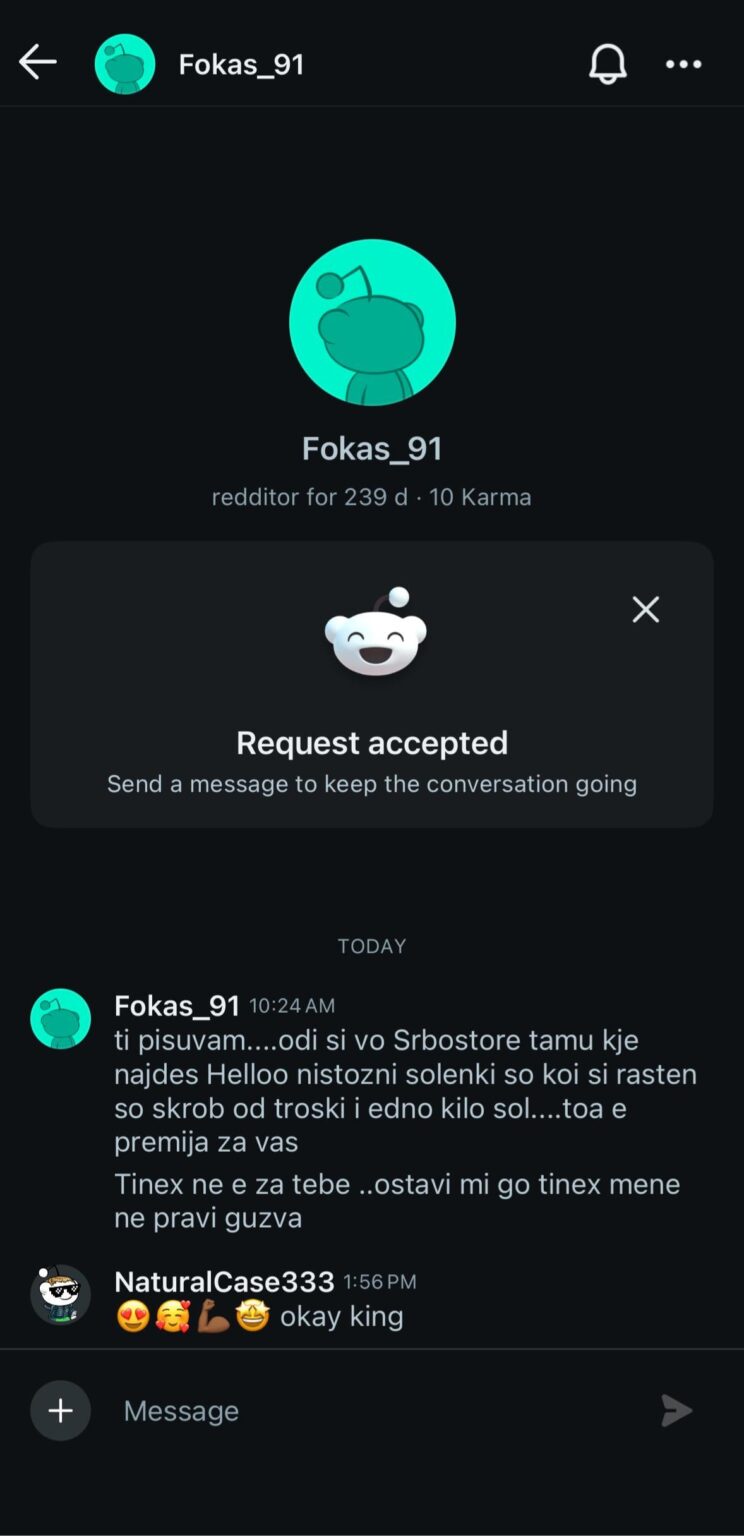Open the three-dot overflow menu
The image size is (744, 1536).
point(683,63)
